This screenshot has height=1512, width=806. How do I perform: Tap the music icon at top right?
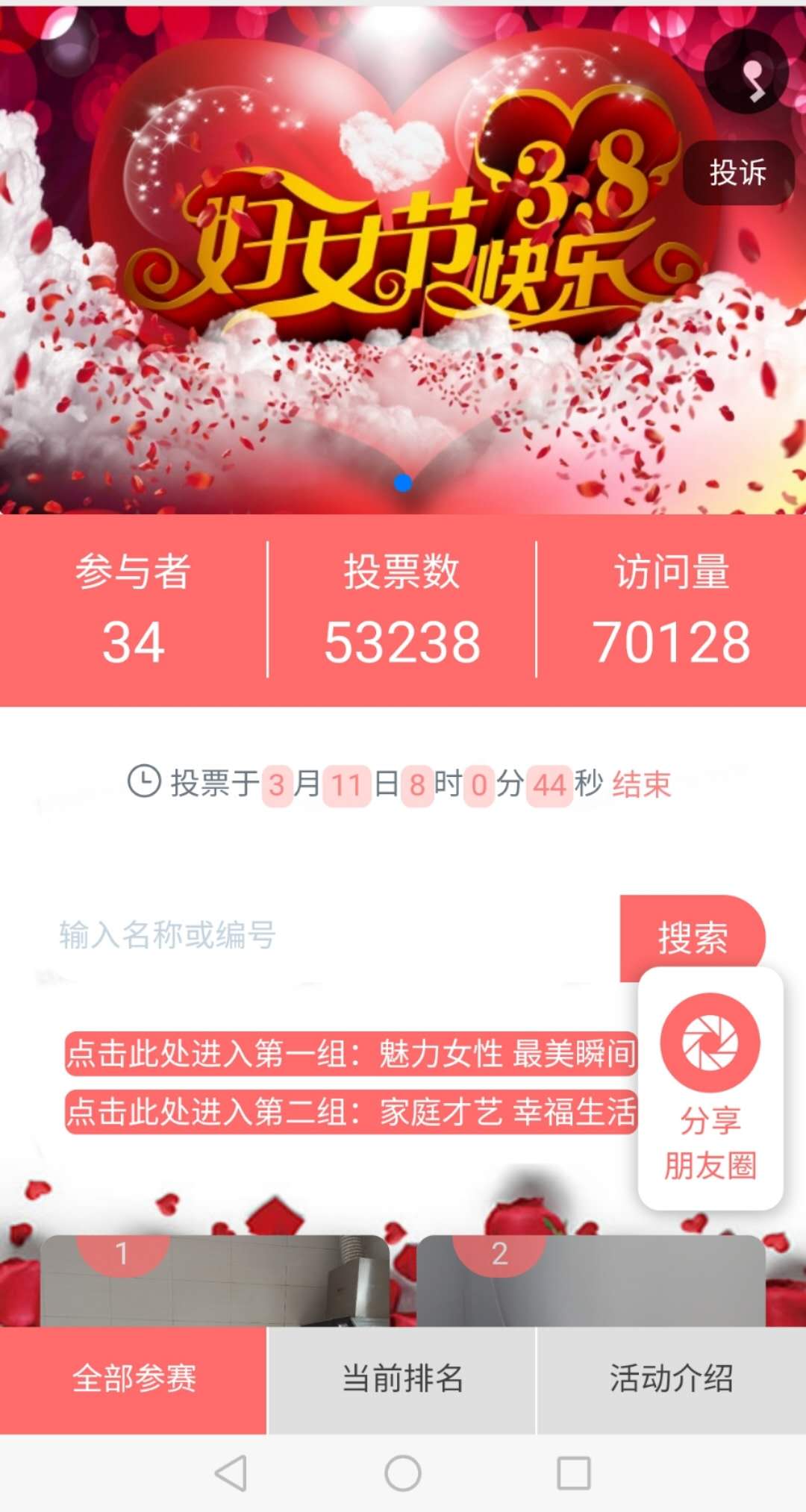click(746, 72)
